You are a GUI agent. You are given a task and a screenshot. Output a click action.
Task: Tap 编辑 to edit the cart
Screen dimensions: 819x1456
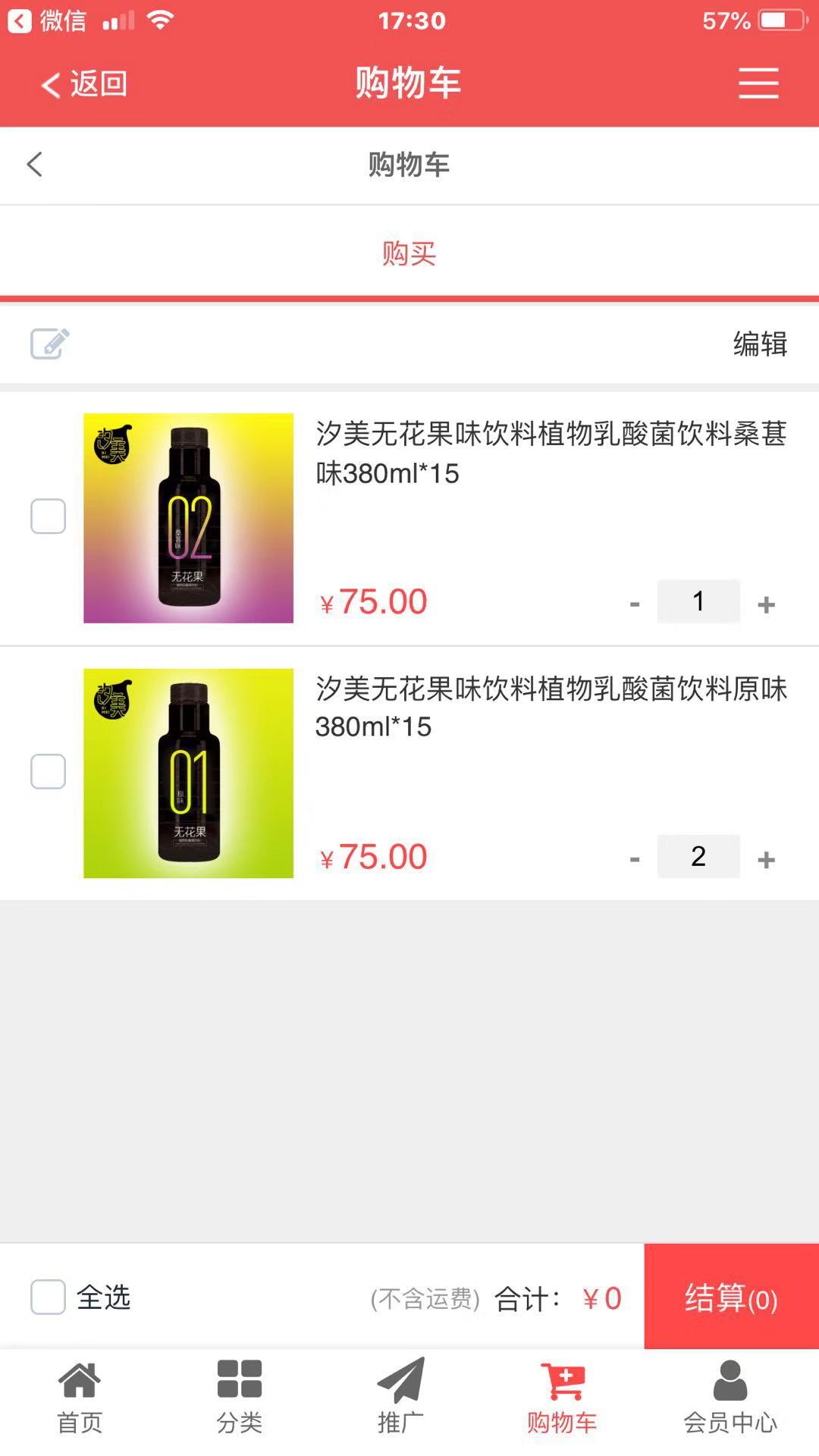click(760, 344)
